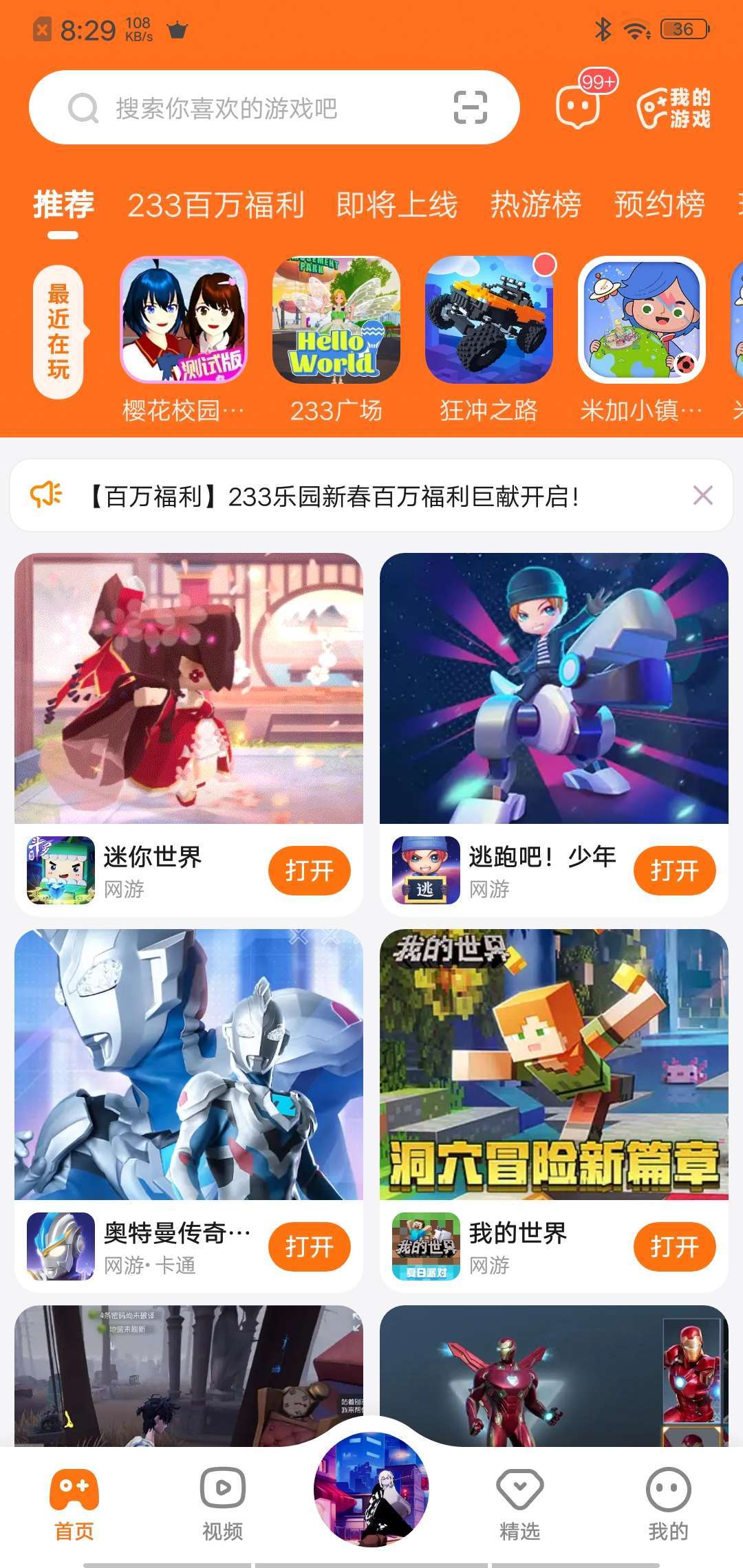Open the 奥特曼传奇 game card image
The width and height of the screenshot is (743, 1568).
[189, 1065]
